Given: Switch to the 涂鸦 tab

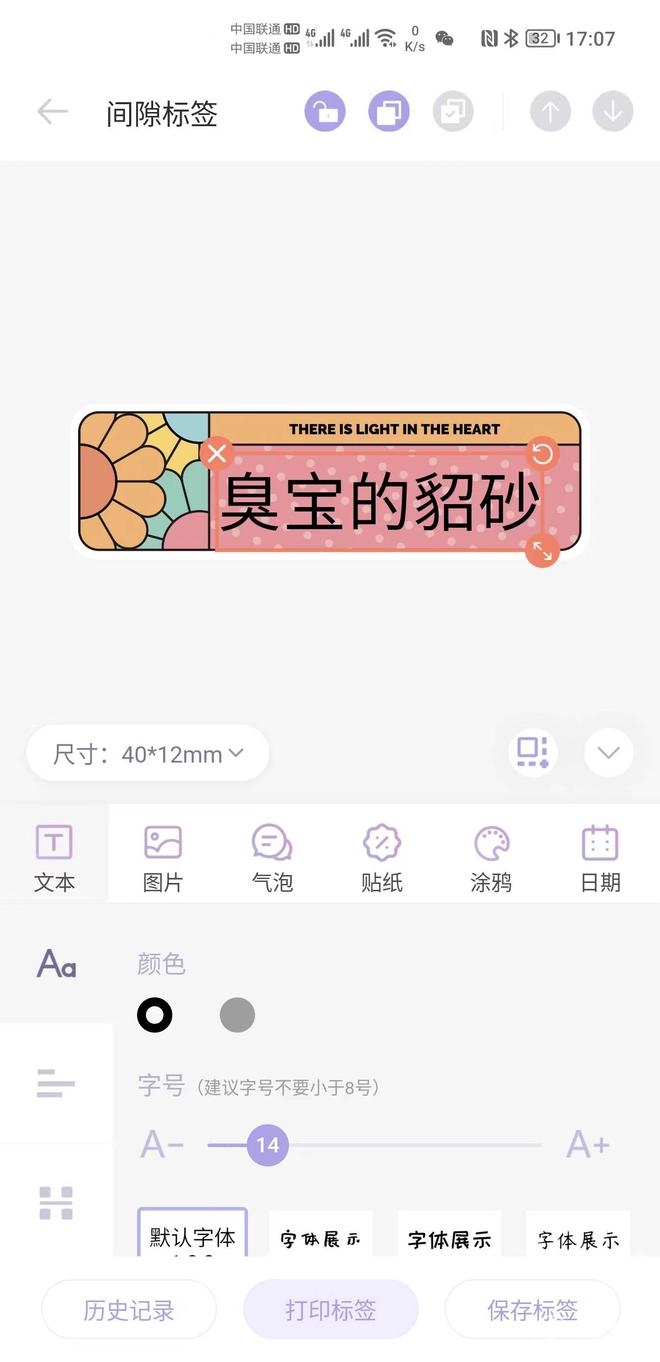Looking at the screenshot, I should tap(491, 858).
